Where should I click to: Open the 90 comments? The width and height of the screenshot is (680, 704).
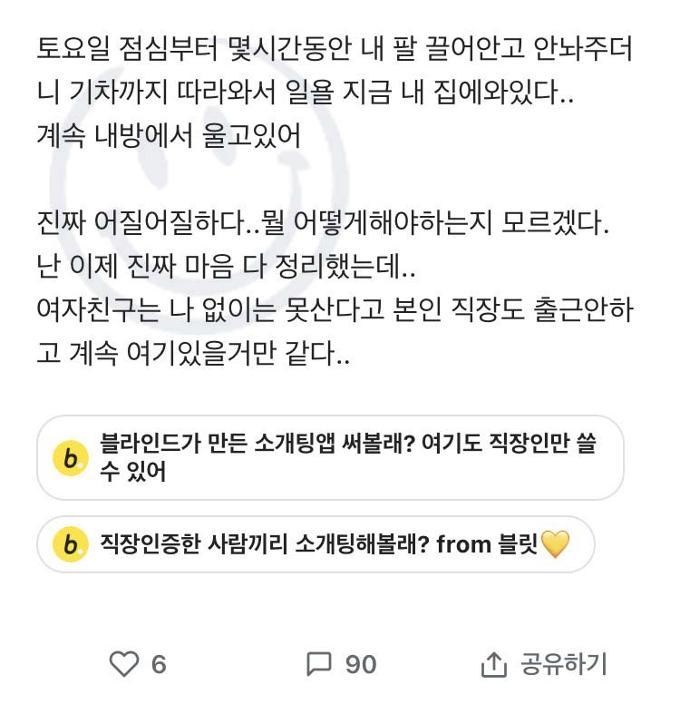(340, 664)
